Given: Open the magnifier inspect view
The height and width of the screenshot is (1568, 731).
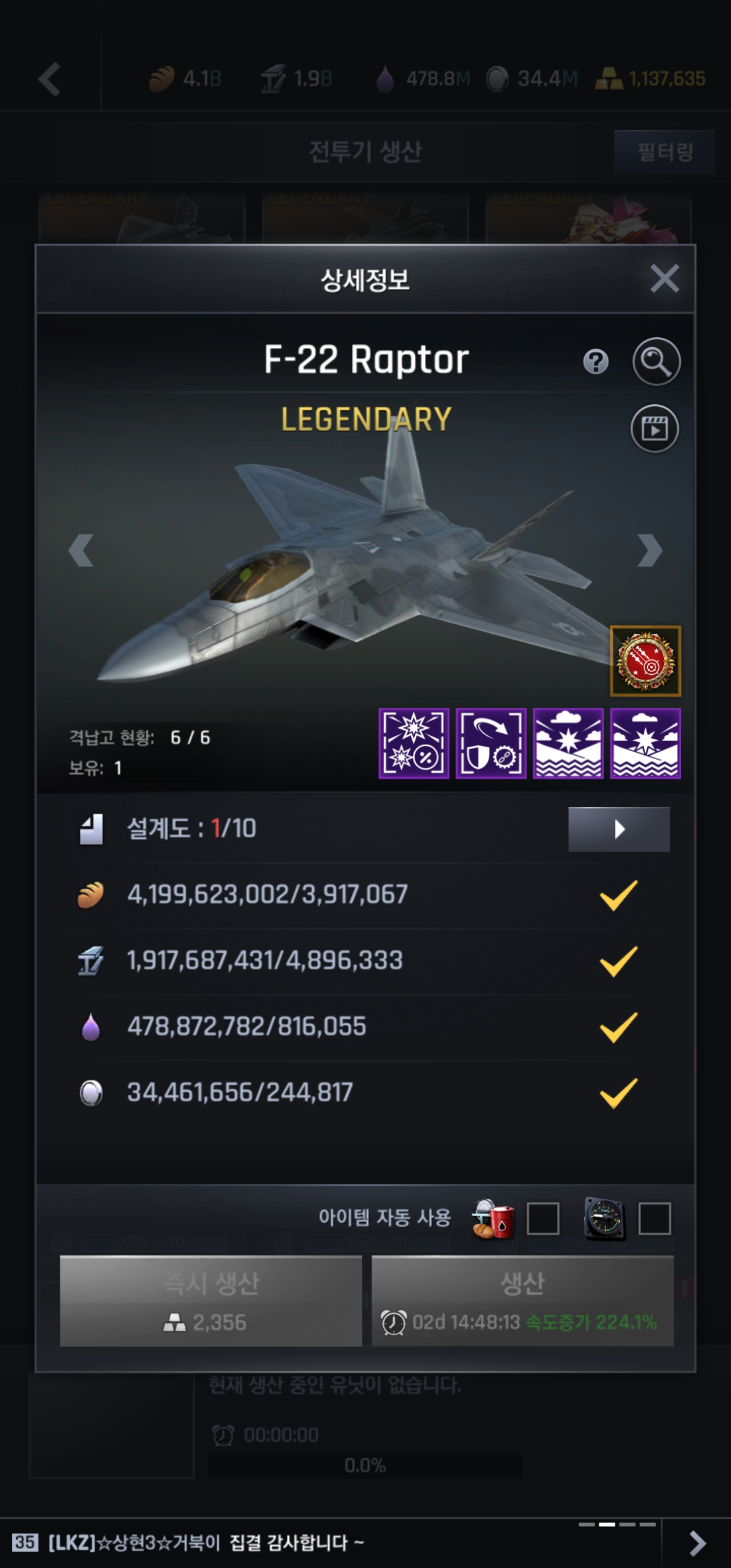Looking at the screenshot, I should coord(656,362).
